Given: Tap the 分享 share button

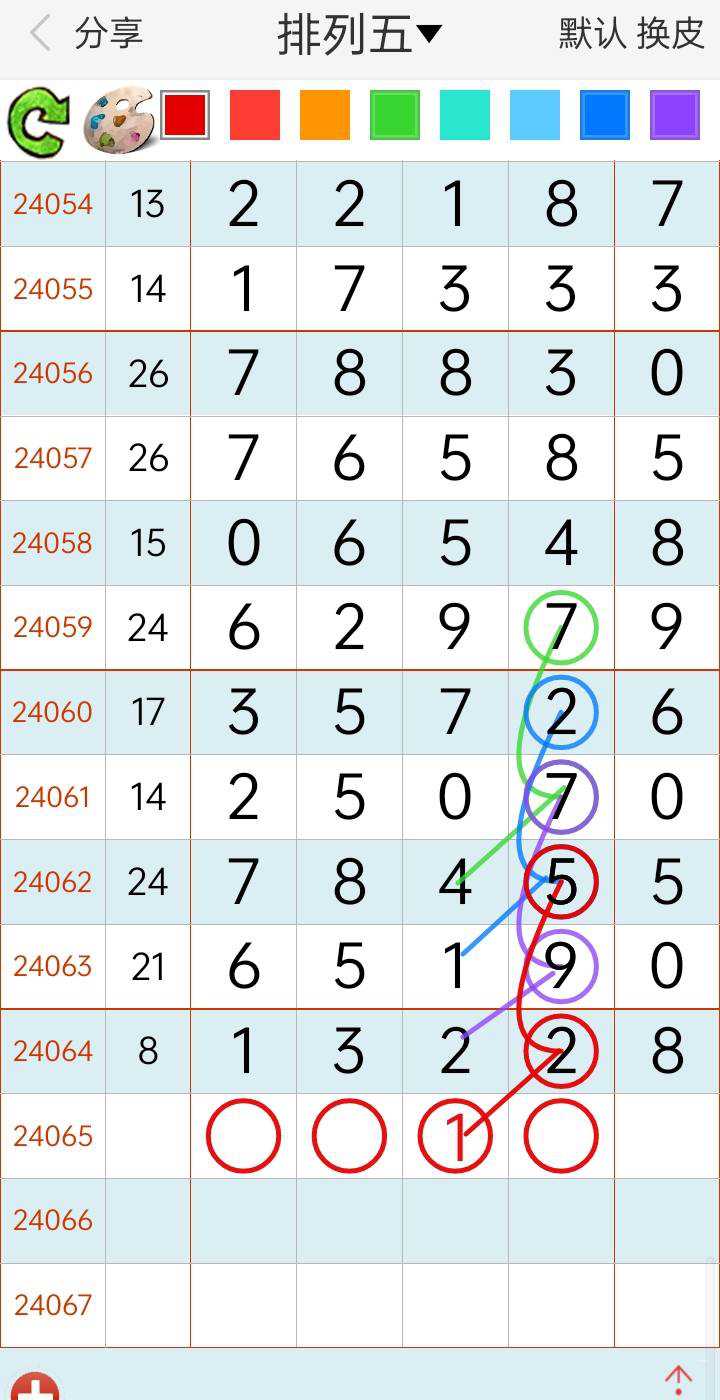Looking at the screenshot, I should click(x=109, y=34).
